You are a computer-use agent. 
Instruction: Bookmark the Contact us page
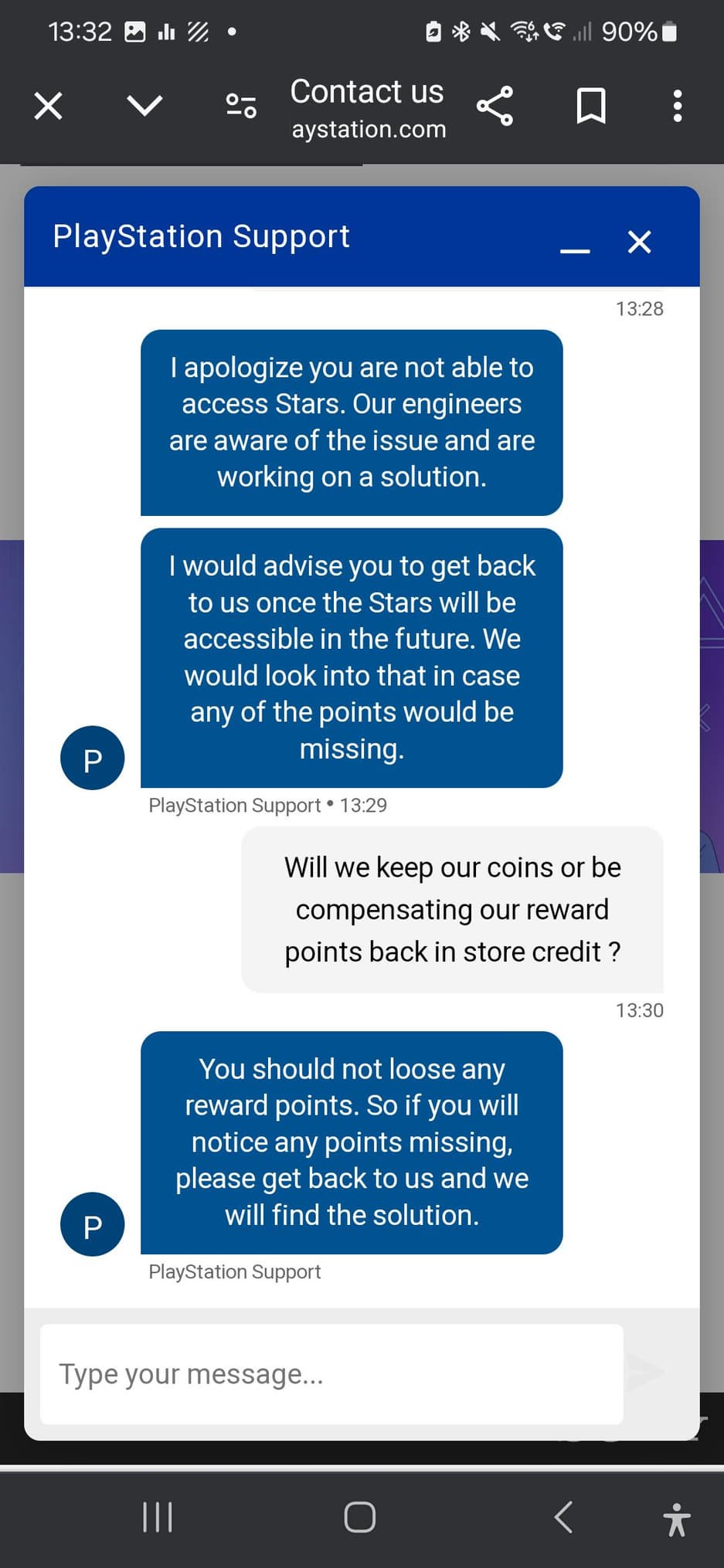click(x=591, y=106)
